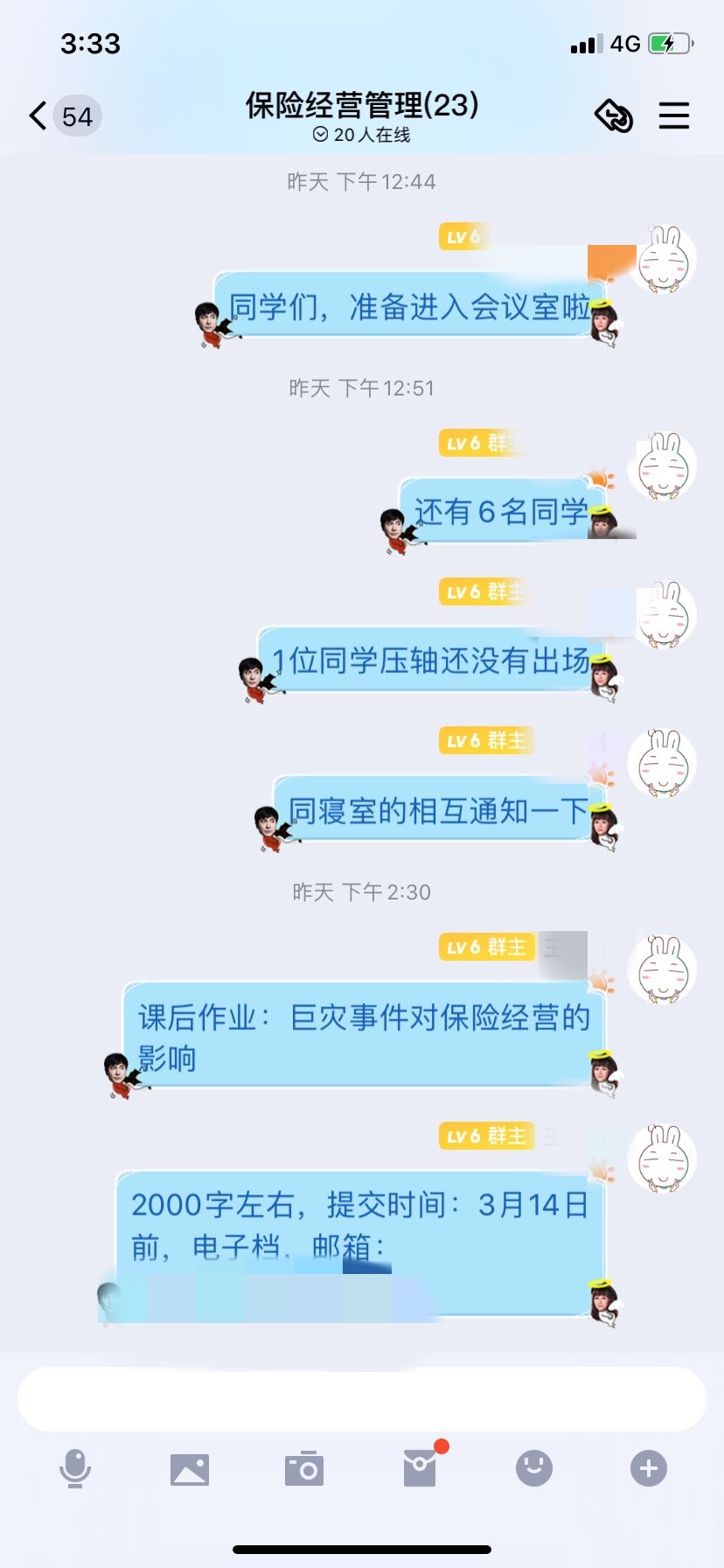Open the group apps icon beside the menu
724x1568 pixels.
(613, 115)
